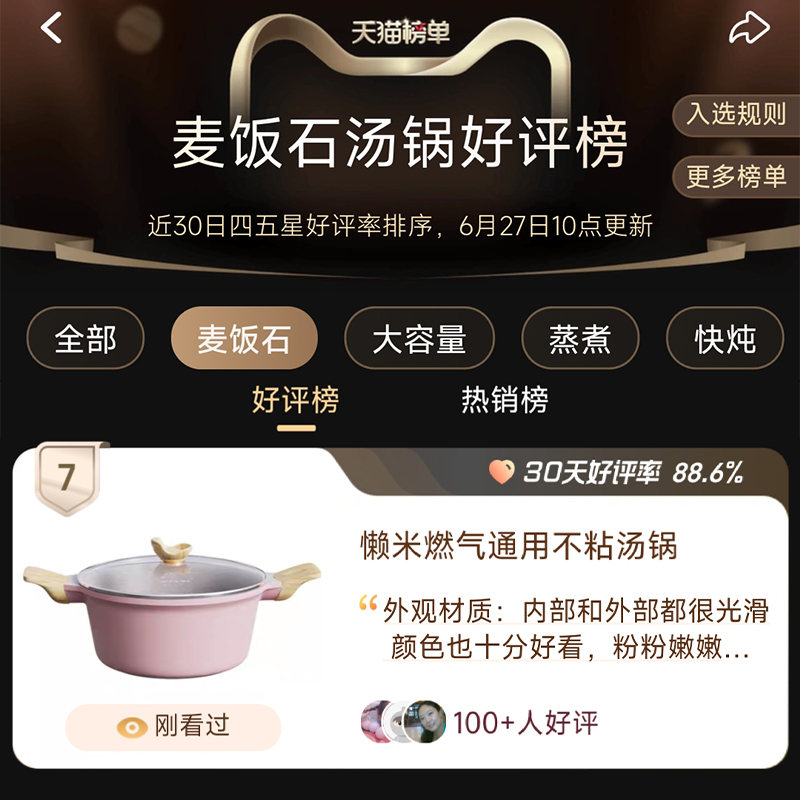Select the 全部 category chip
The height and width of the screenshot is (800, 800).
86,339
